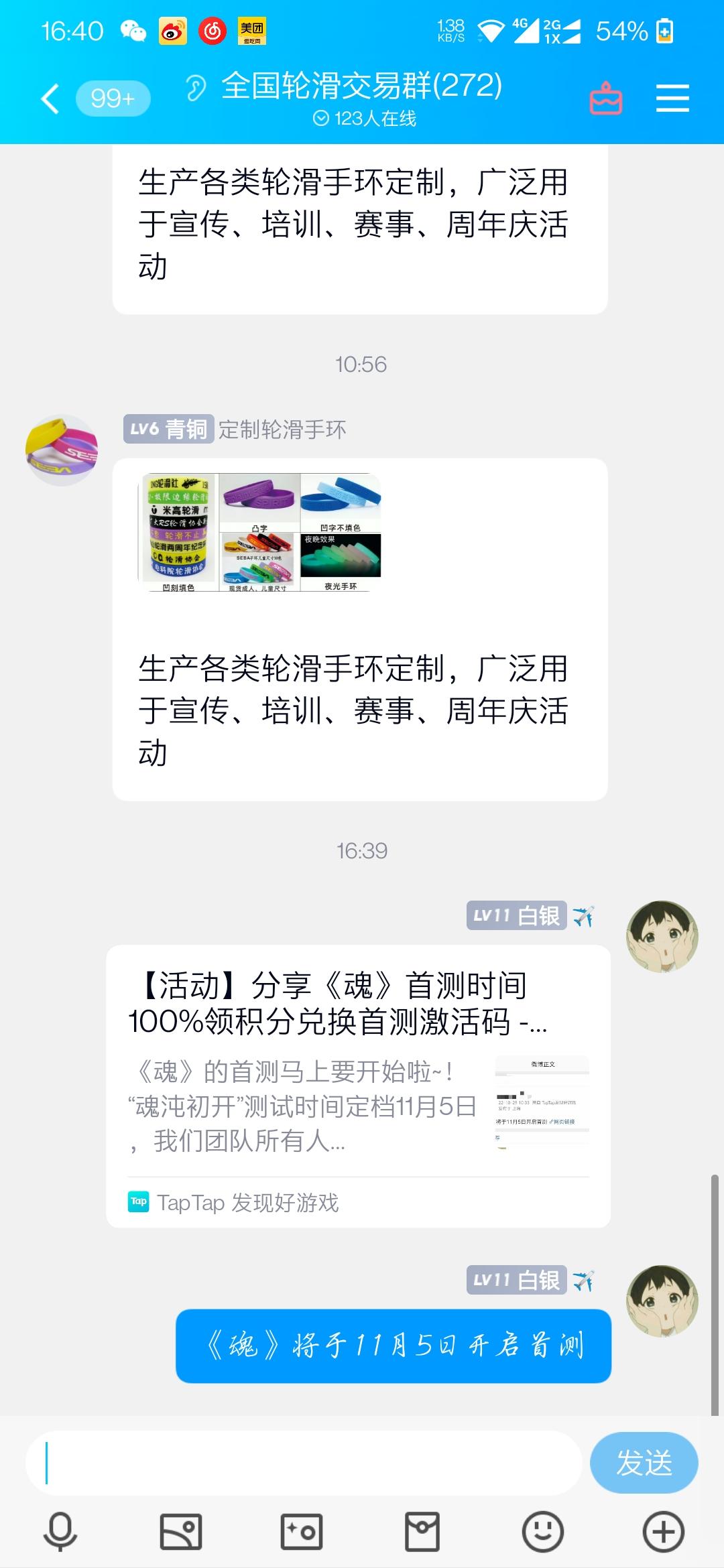The width and height of the screenshot is (724, 1568).
Task: Open the photo gallery picker icon
Action: coord(181,1532)
